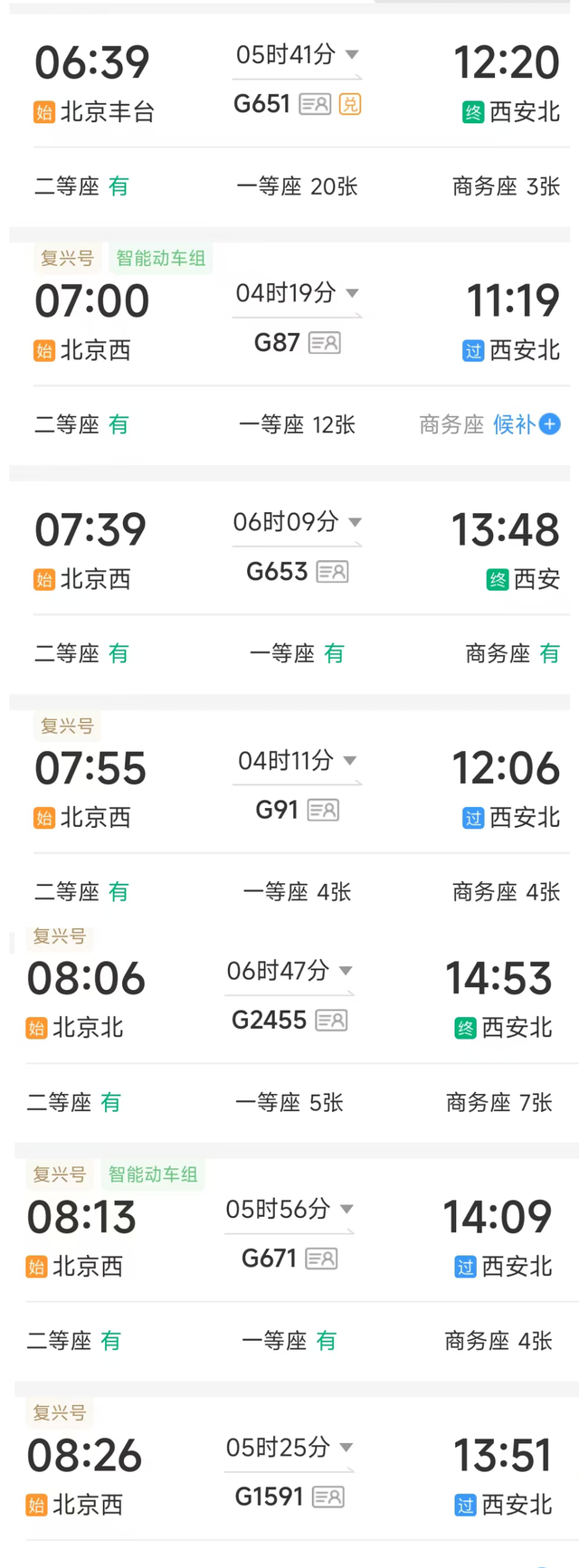Show stops under 06时09分 for G653
Image resolution: width=579 pixels, height=1568 pixels.
click(x=297, y=522)
